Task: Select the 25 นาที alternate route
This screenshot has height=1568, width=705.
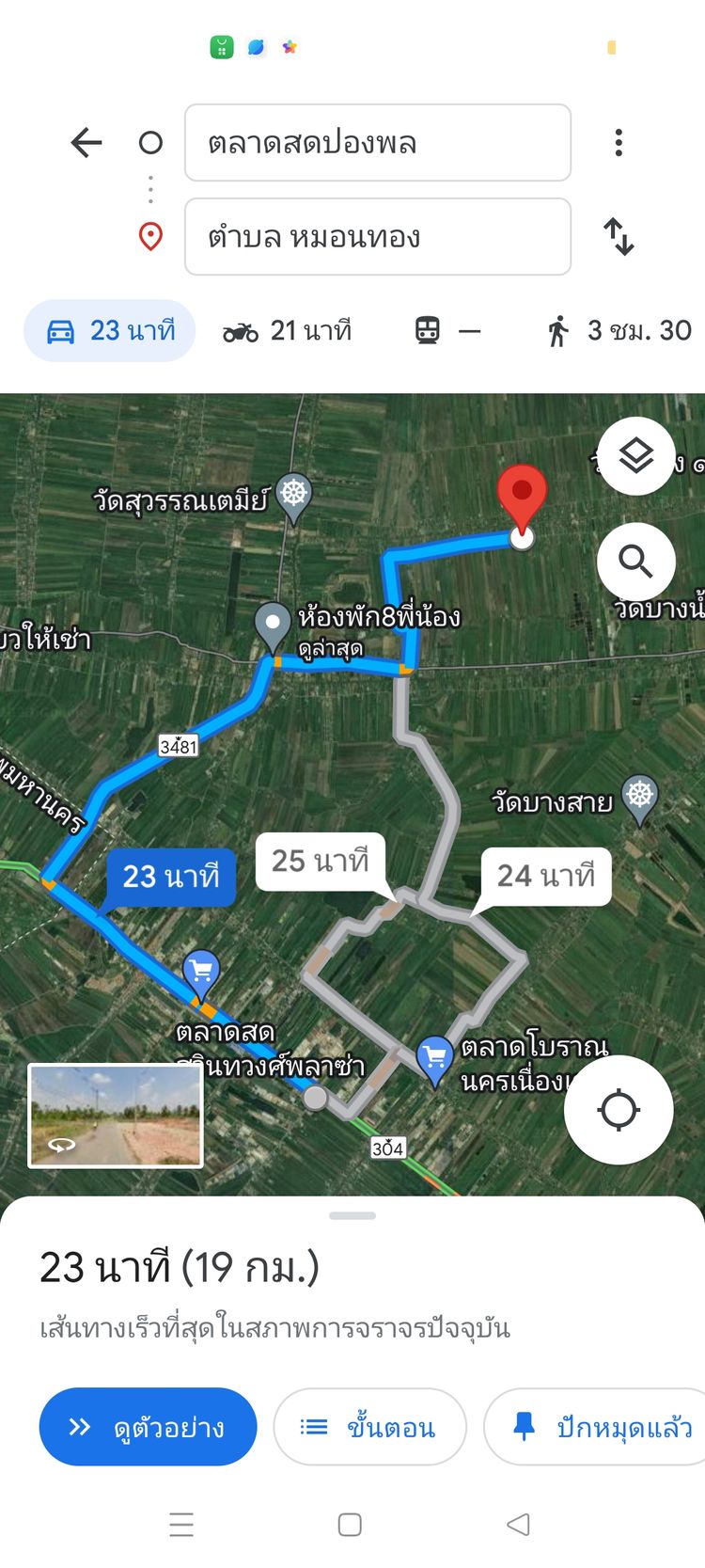Action: tap(321, 862)
